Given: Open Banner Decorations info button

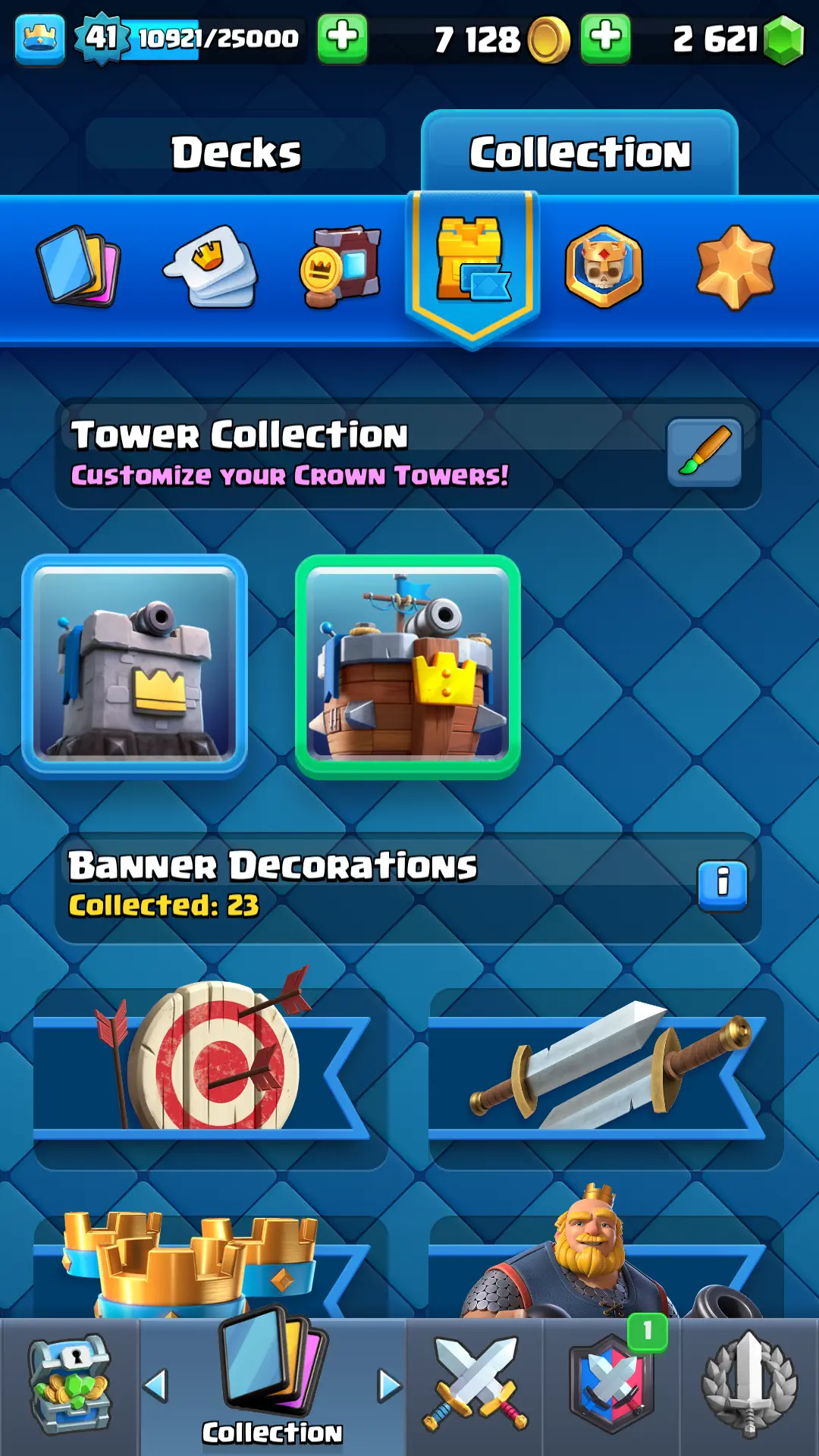Looking at the screenshot, I should pos(722,885).
